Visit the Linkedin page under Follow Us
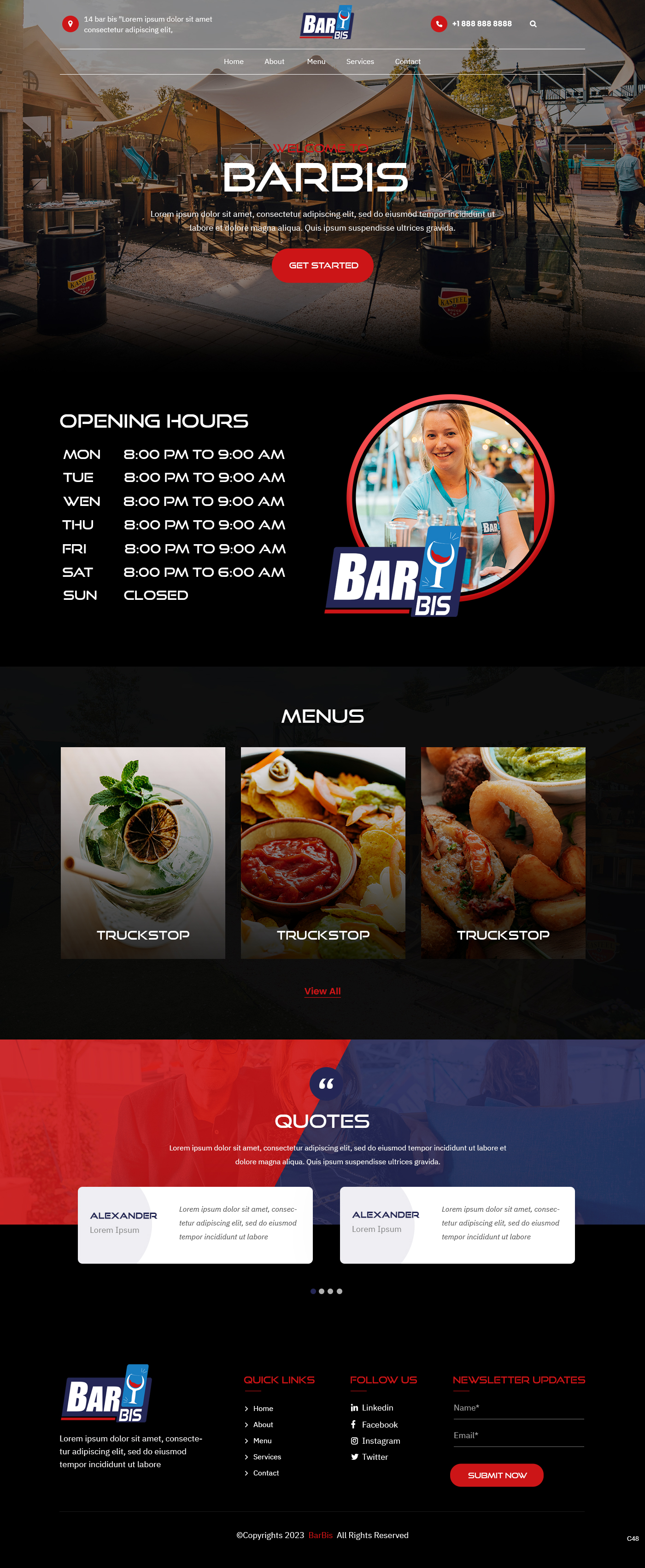Viewport: 645px width, 1568px height. [x=377, y=1407]
